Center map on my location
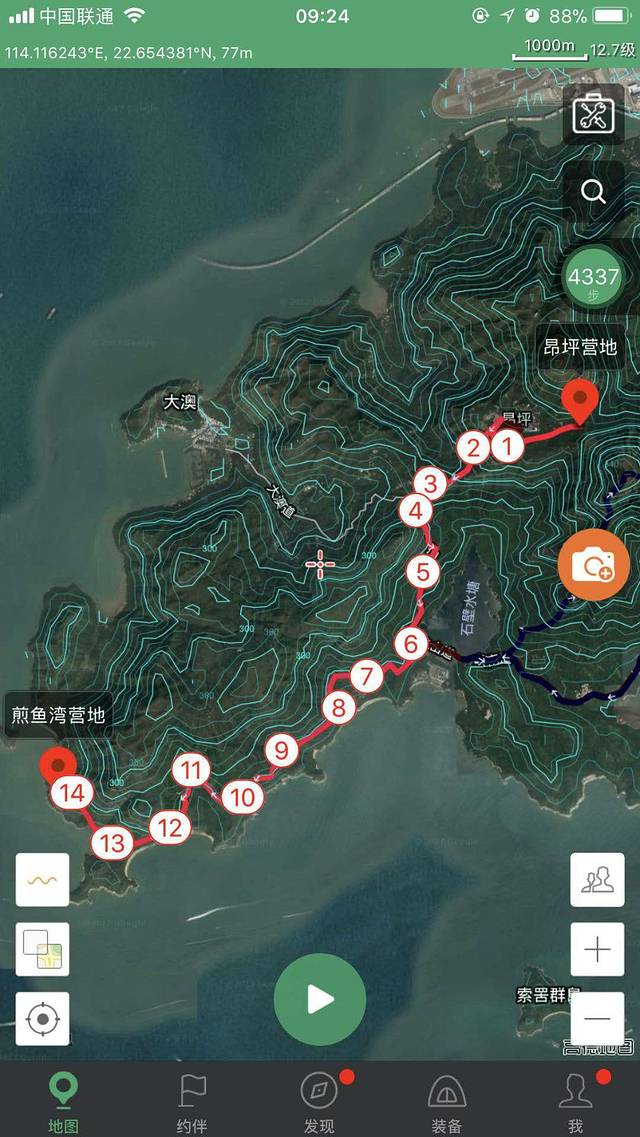The height and width of the screenshot is (1137, 640). [42, 1019]
